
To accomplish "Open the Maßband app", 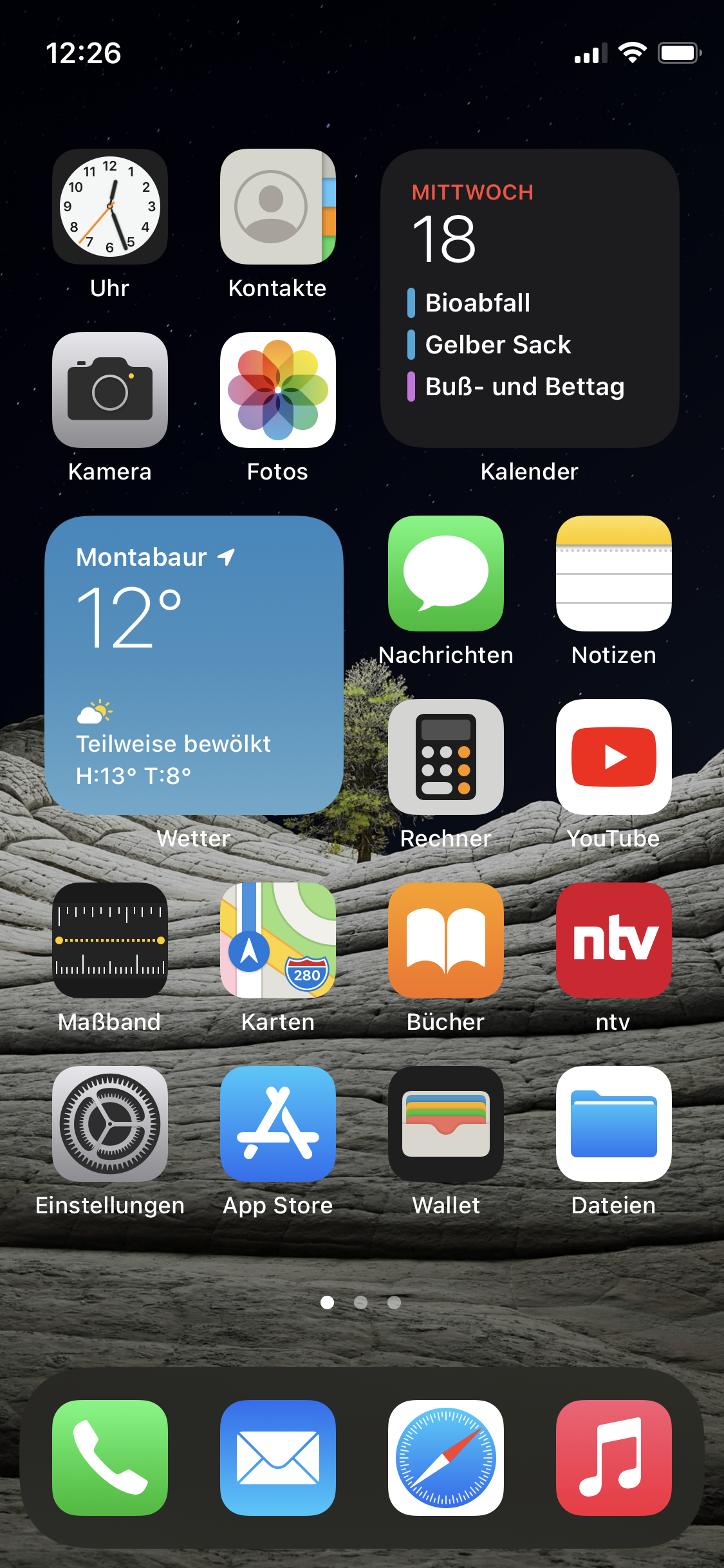I will point(110,940).
